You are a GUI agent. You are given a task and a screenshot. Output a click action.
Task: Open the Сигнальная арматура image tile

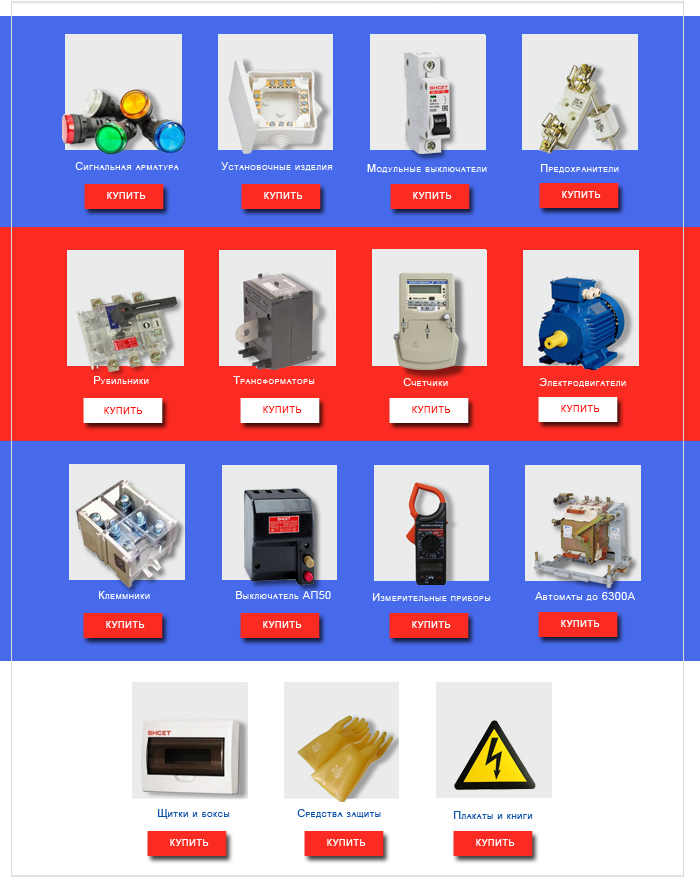tap(124, 92)
